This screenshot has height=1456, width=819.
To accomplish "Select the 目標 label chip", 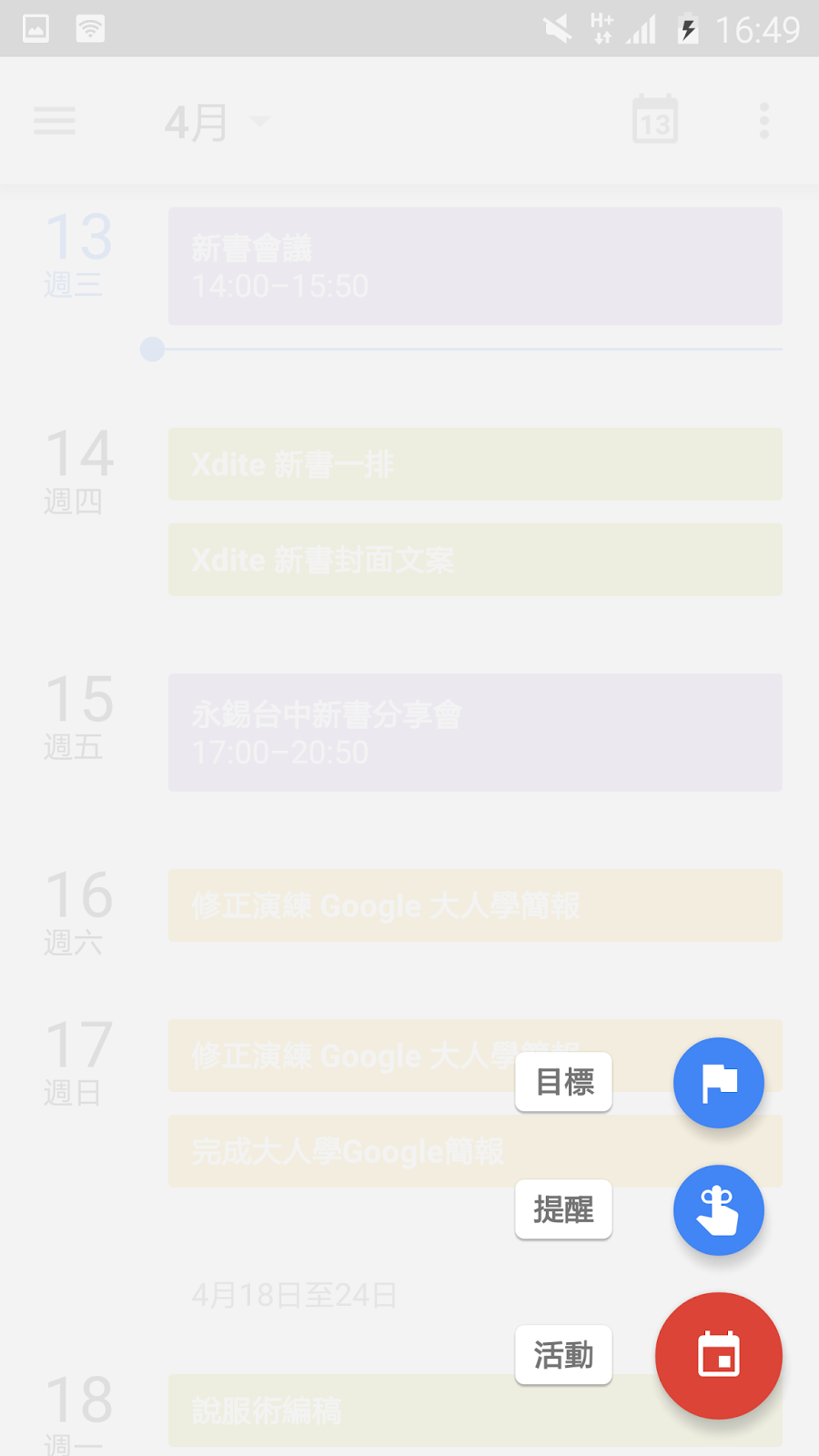I will click(563, 1082).
